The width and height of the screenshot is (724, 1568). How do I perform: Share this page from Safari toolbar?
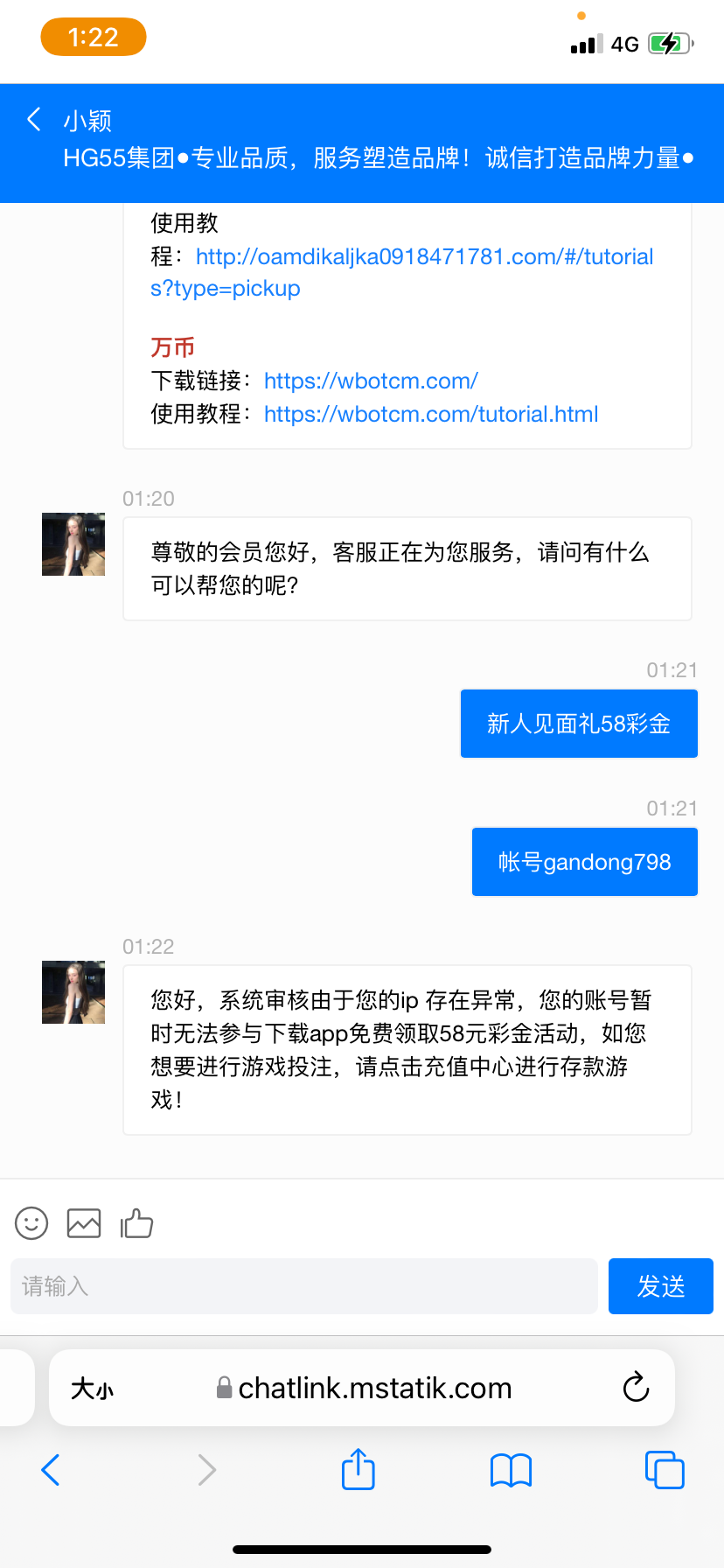point(359,1469)
